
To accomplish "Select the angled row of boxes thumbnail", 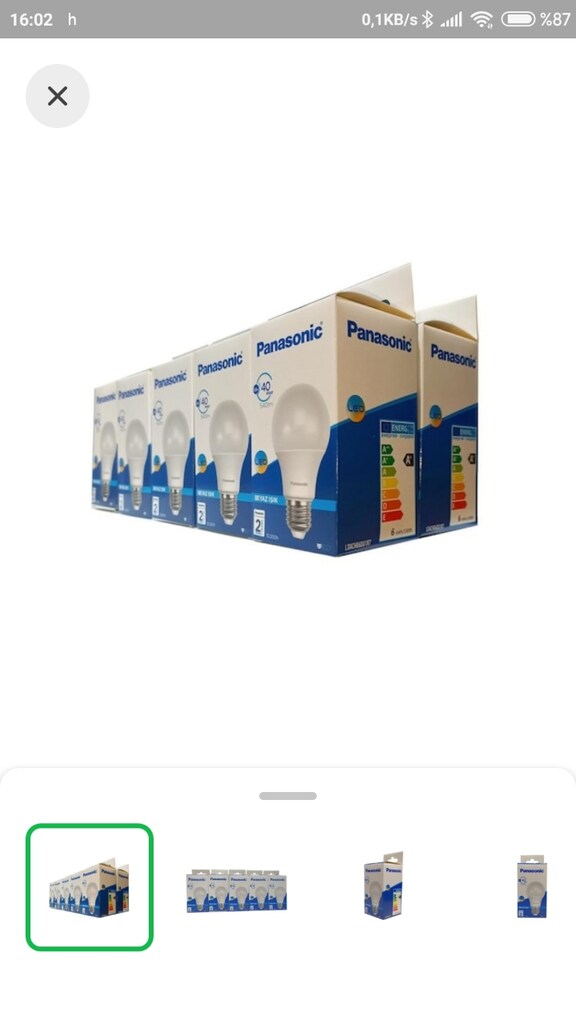I will pos(89,887).
